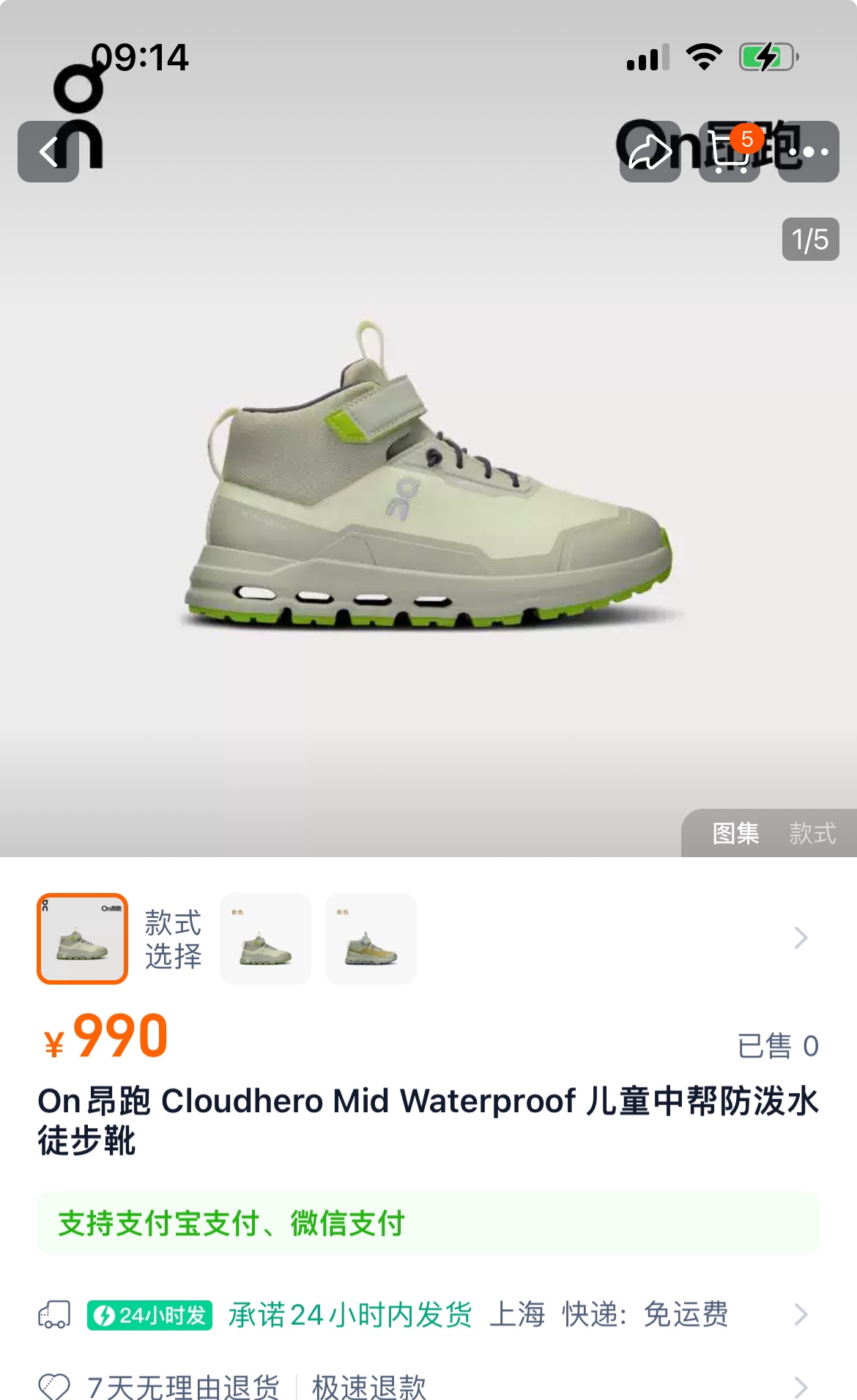
Task: Share this product
Action: pyautogui.click(x=650, y=152)
